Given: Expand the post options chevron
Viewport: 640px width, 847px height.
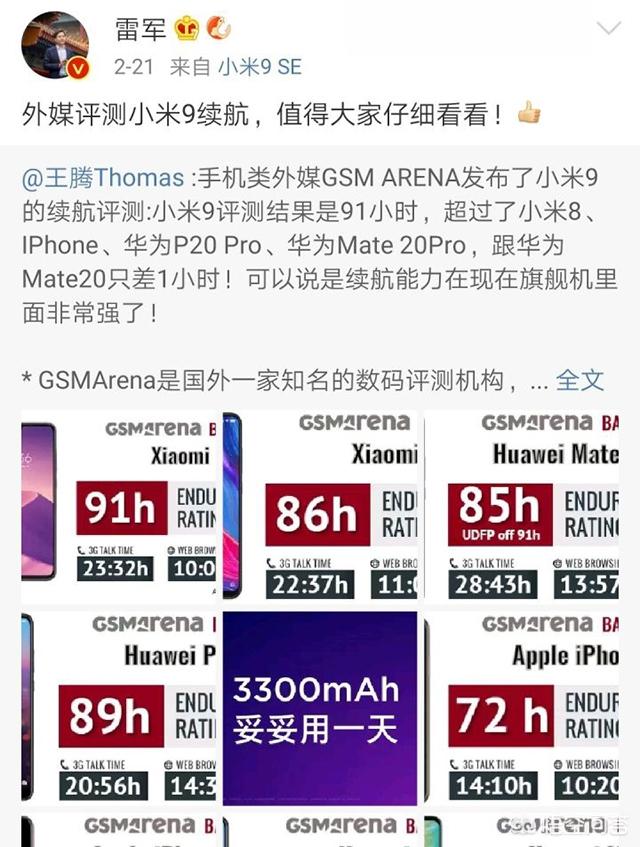Looking at the screenshot, I should pyautogui.click(x=608, y=28).
